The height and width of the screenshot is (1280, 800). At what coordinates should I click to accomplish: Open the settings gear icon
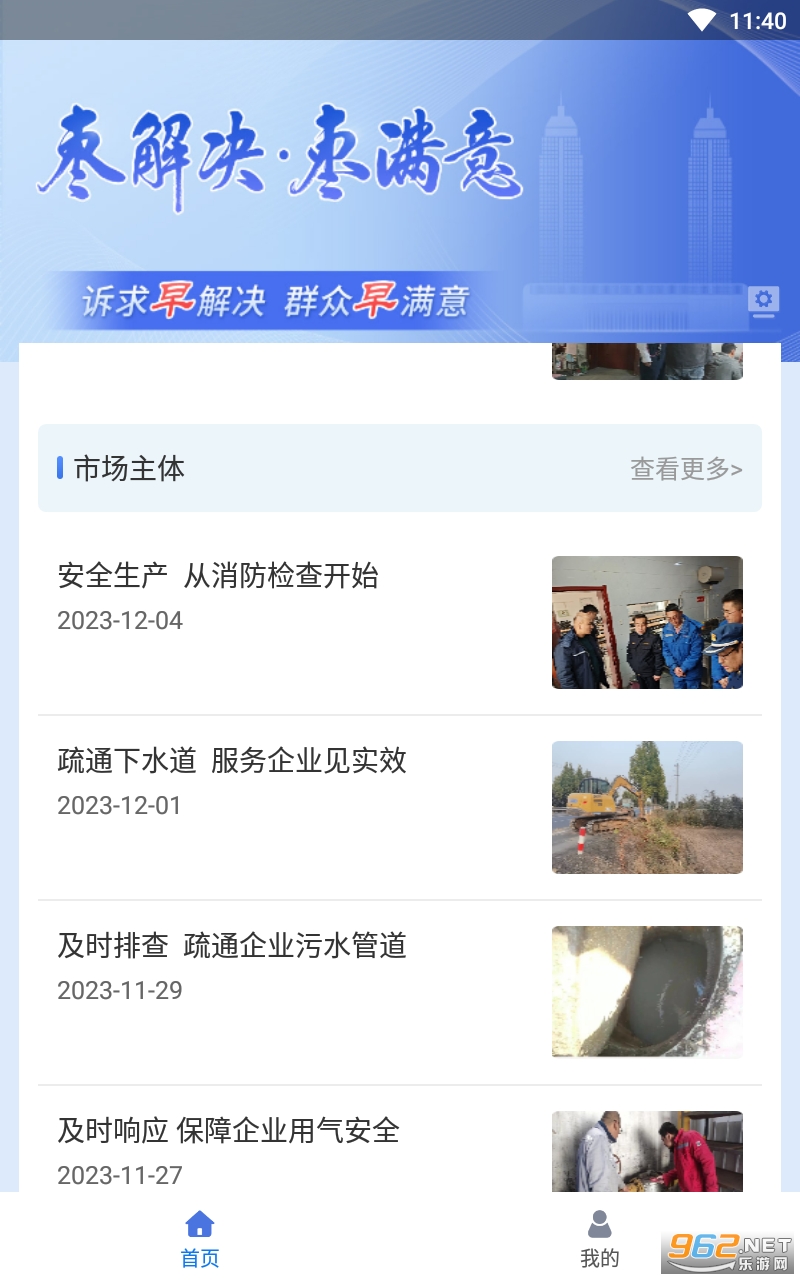[764, 299]
